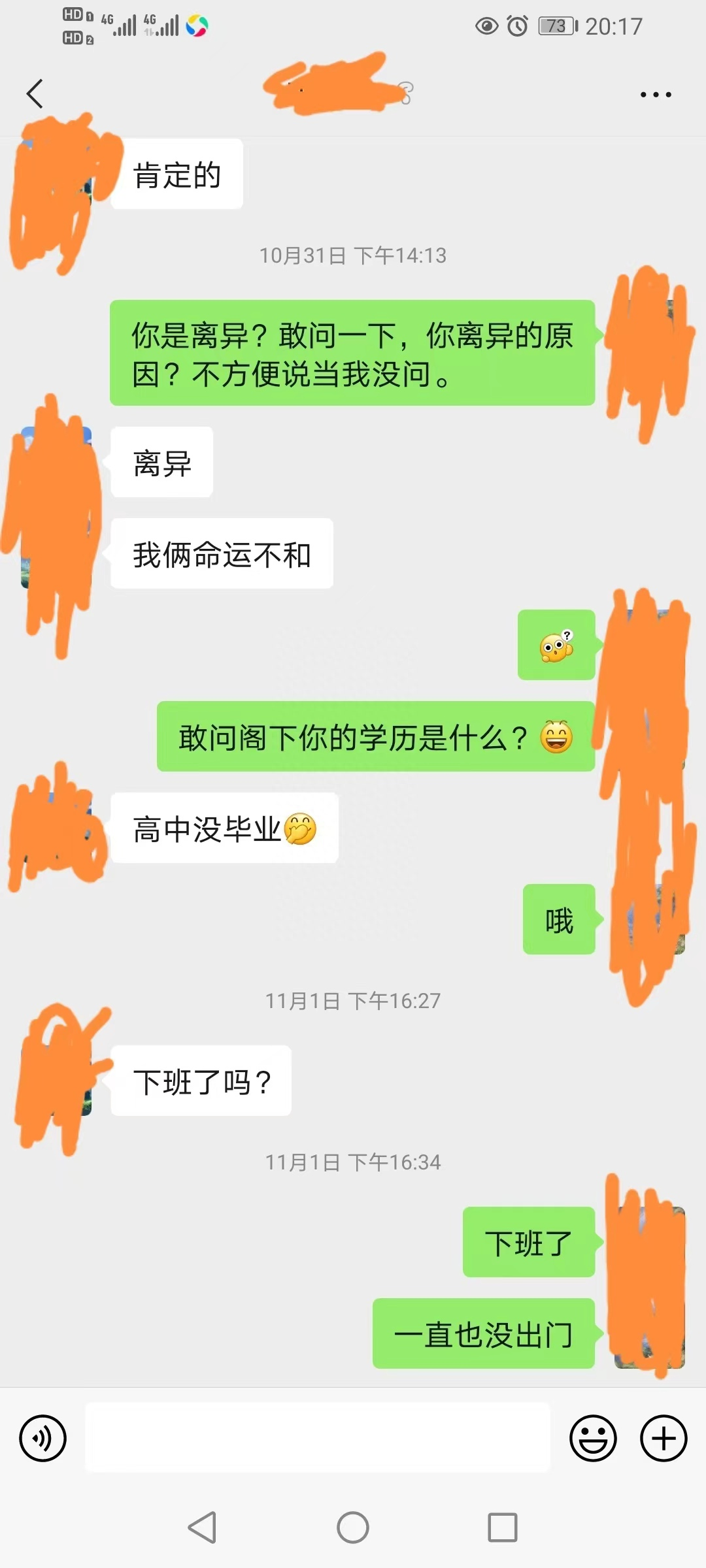Go back to the chat list
This screenshot has height=1568, width=706.
pos(35,93)
